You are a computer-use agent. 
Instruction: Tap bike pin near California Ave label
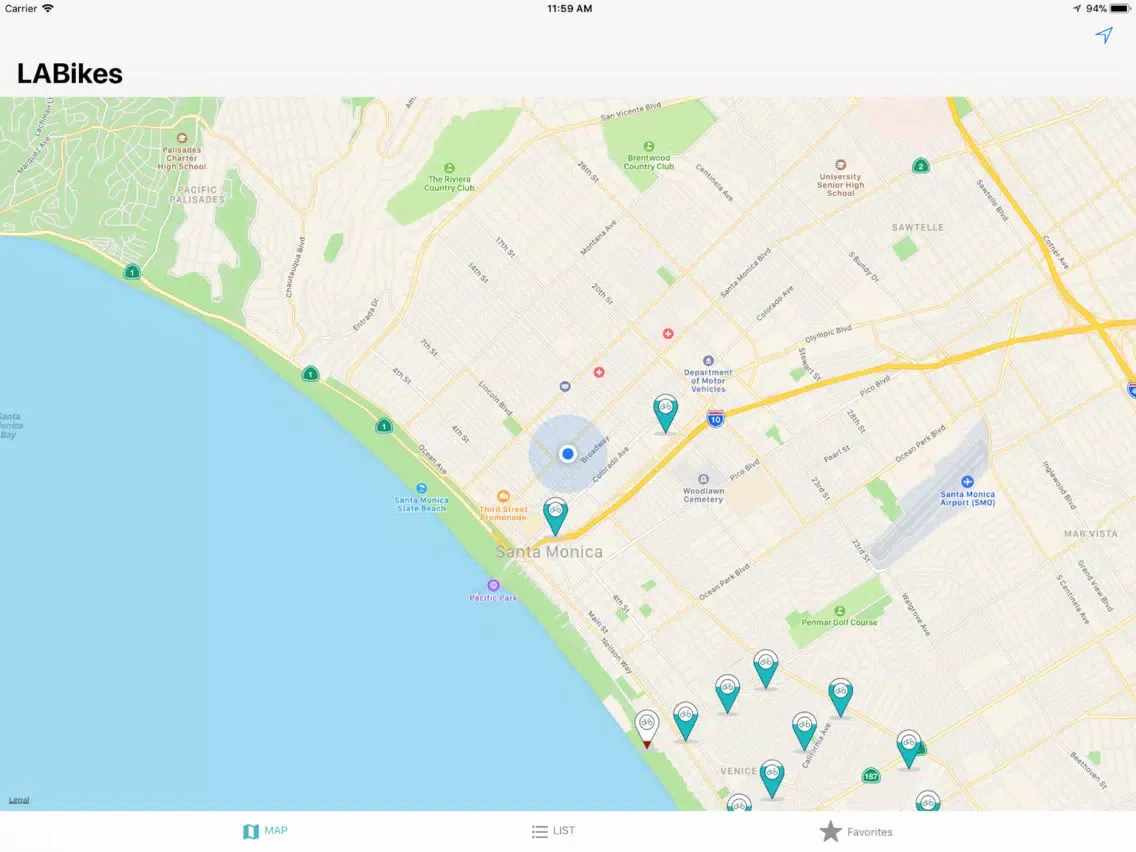(804, 728)
